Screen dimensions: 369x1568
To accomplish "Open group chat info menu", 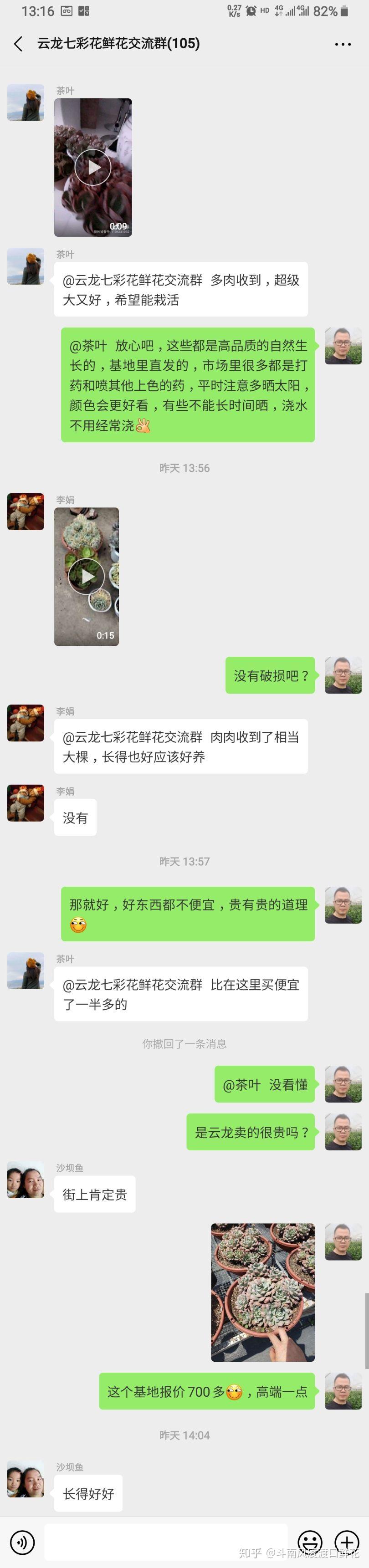I will point(343,44).
